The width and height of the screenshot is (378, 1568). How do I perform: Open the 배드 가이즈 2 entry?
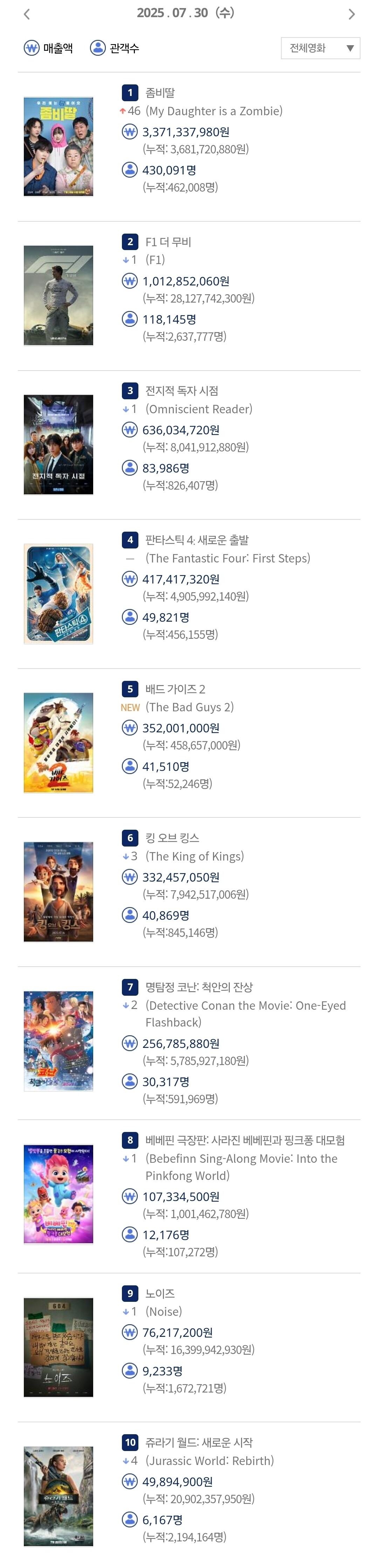click(x=175, y=689)
